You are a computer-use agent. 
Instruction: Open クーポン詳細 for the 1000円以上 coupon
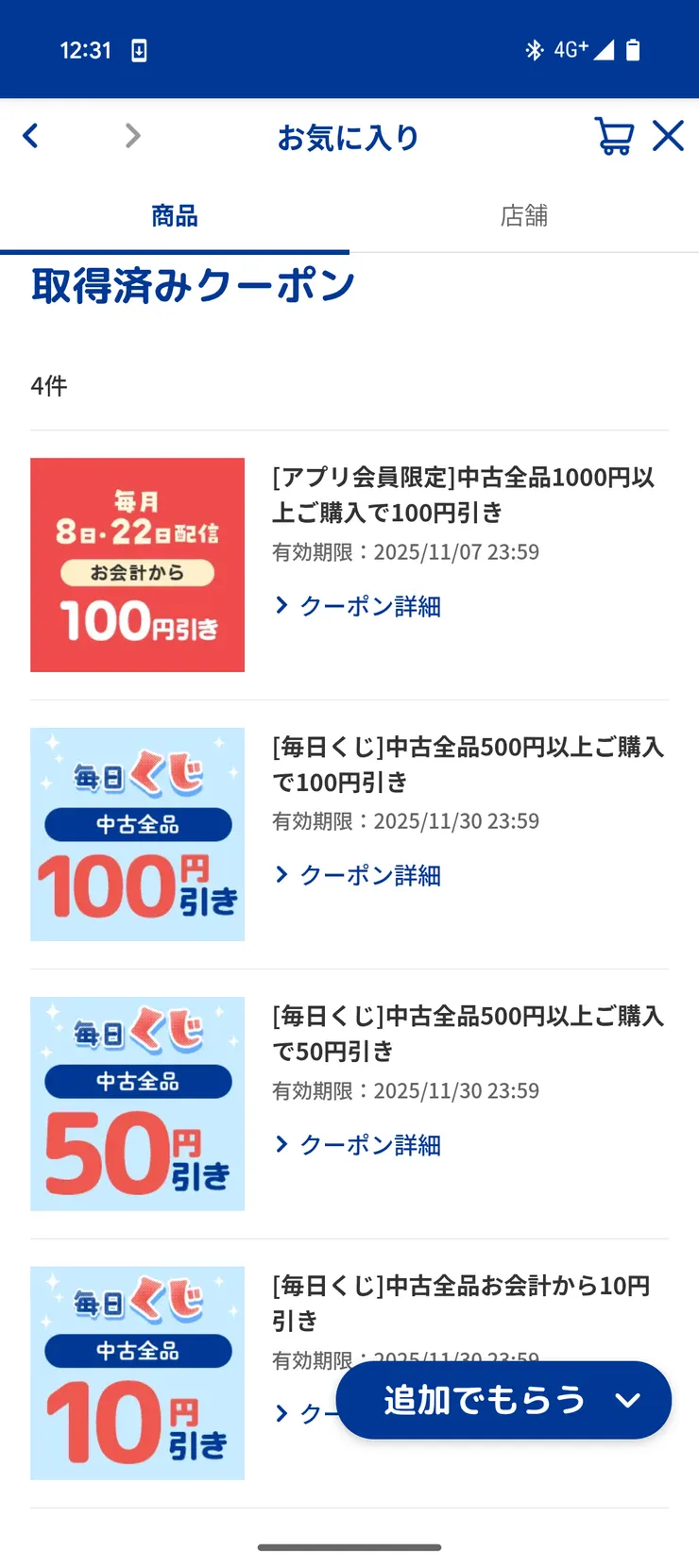click(x=369, y=605)
